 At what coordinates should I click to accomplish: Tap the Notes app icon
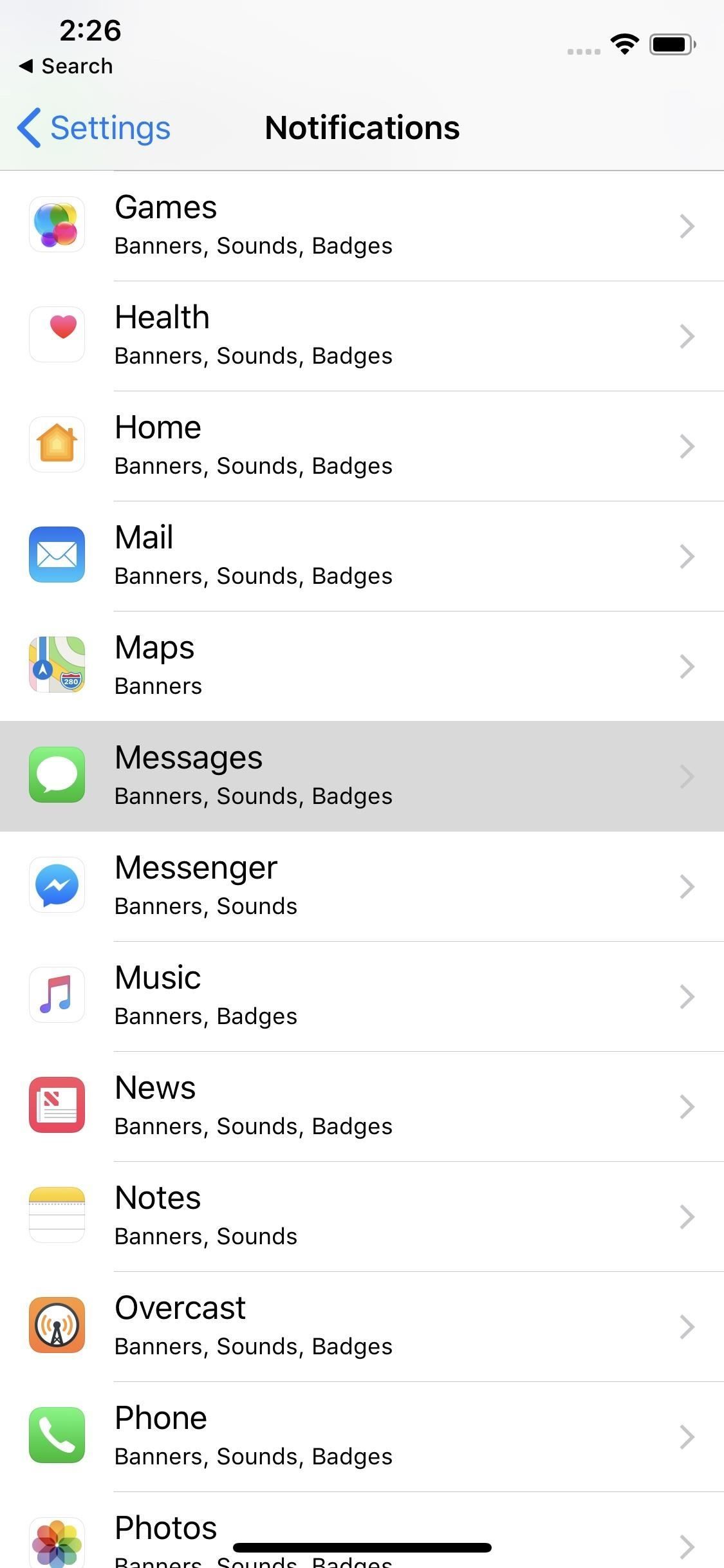tap(57, 1215)
